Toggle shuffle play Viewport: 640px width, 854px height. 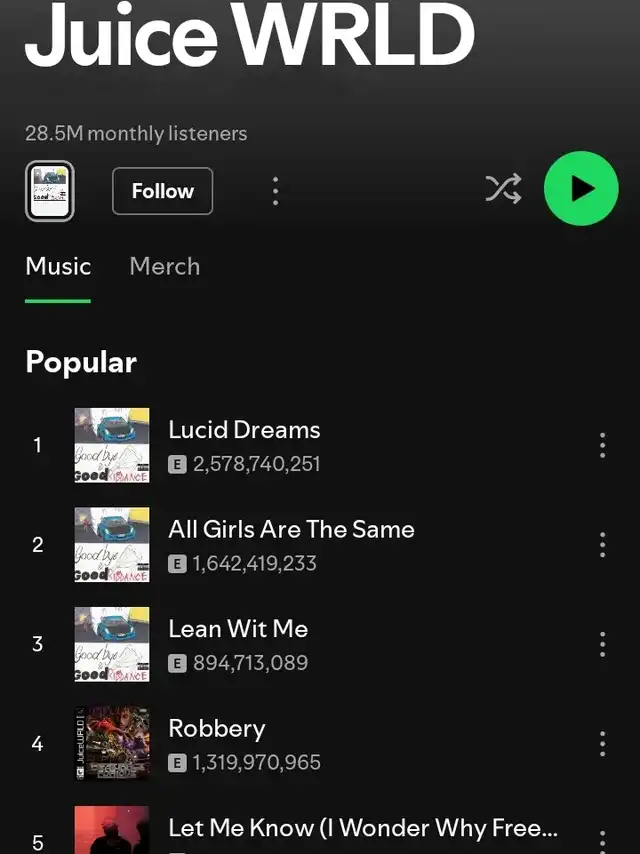[503, 189]
